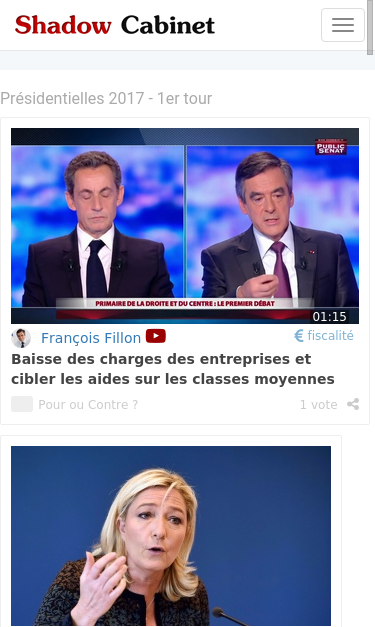Image resolution: width=375 pixels, height=627 pixels.
Task: Vote using the Pour ou Contre control
Action: click(74, 404)
